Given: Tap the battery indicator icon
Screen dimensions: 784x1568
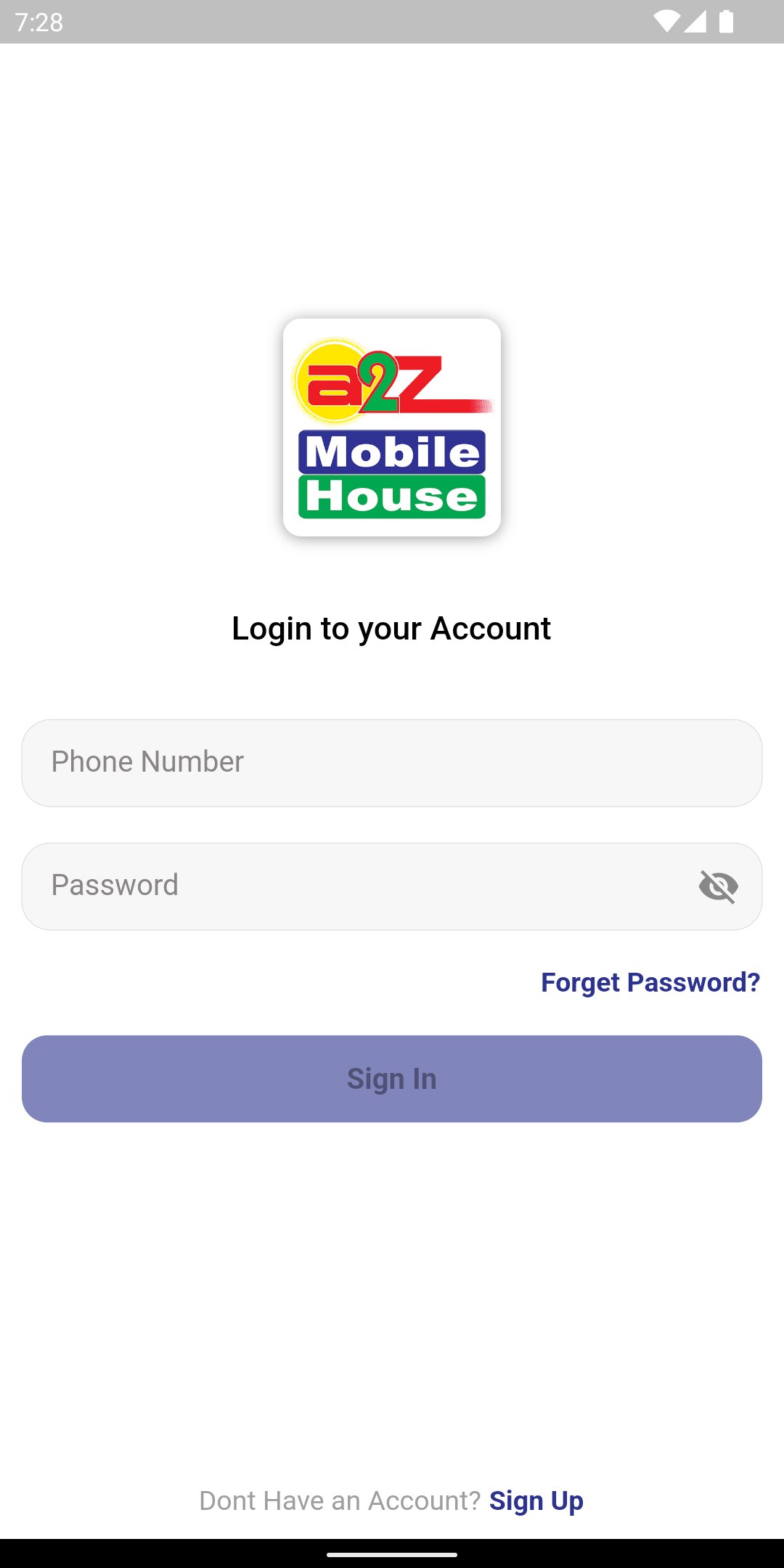Looking at the screenshot, I should (x=725, y=22).
